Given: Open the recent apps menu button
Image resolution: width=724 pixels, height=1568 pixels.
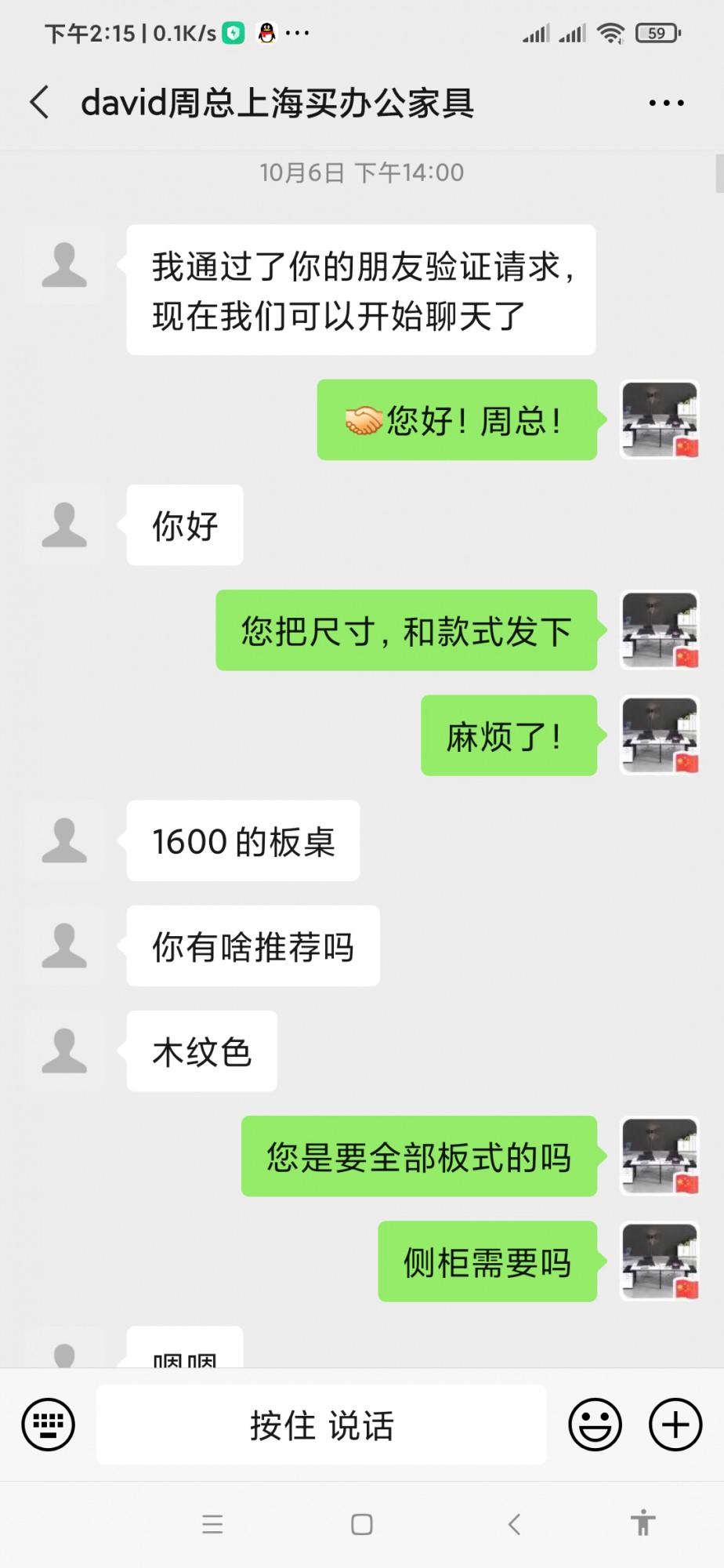Looking at the screenshot, I should coord(212,1524).
